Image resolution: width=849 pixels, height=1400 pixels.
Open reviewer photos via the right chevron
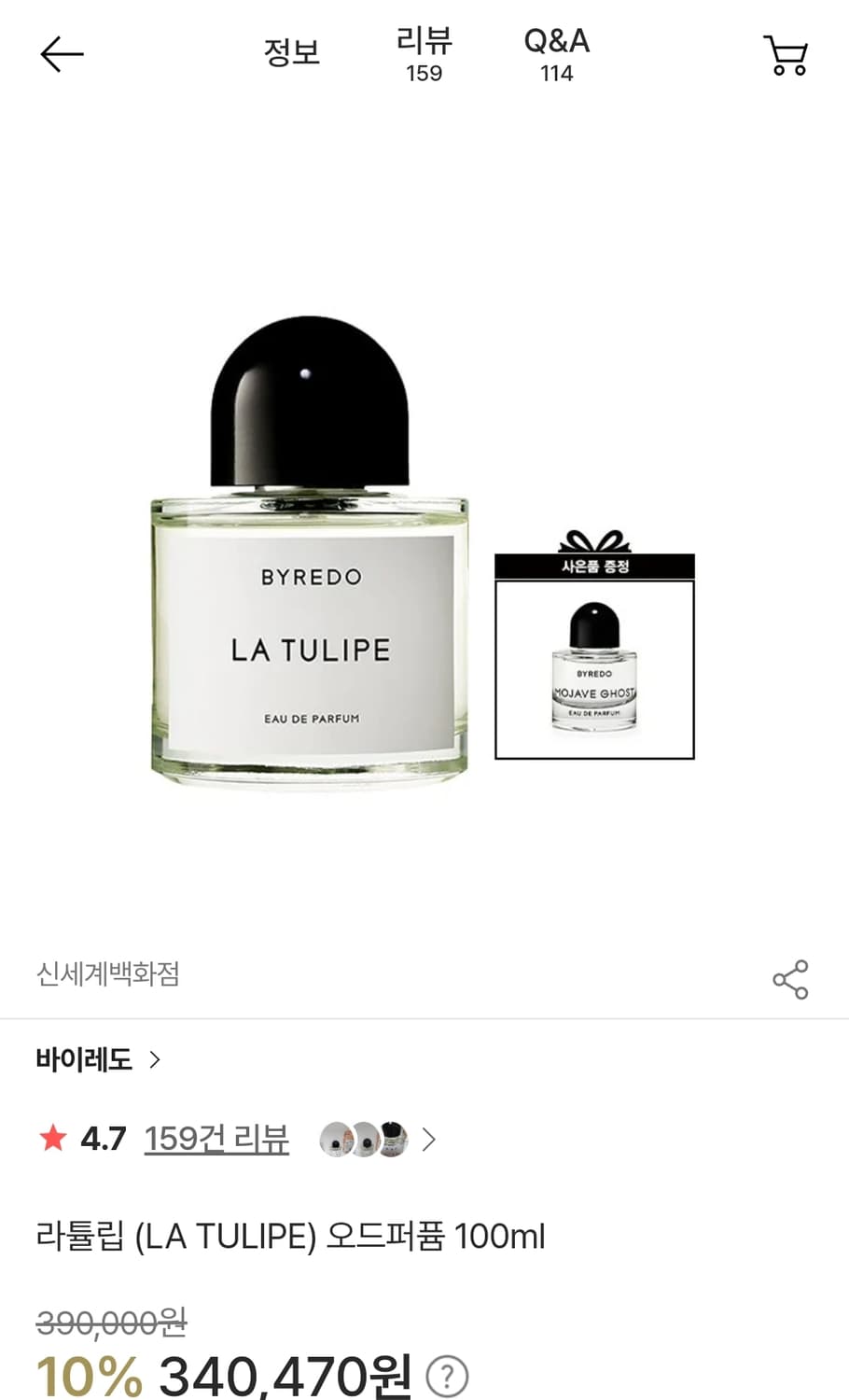(428, 1140)
